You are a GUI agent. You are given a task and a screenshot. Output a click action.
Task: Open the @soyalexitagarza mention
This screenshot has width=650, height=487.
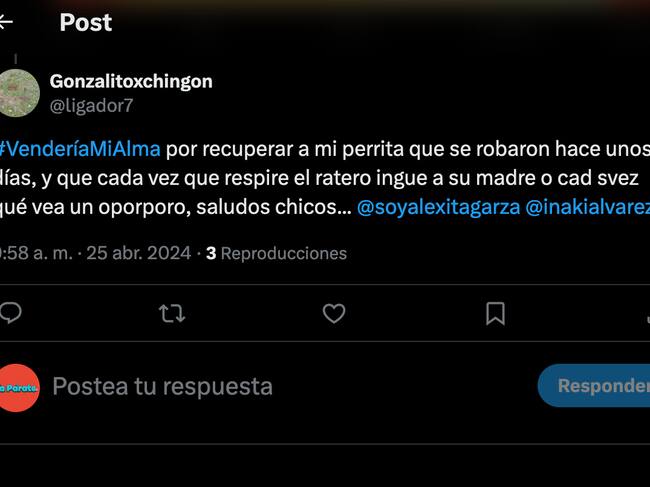(436, 208)
